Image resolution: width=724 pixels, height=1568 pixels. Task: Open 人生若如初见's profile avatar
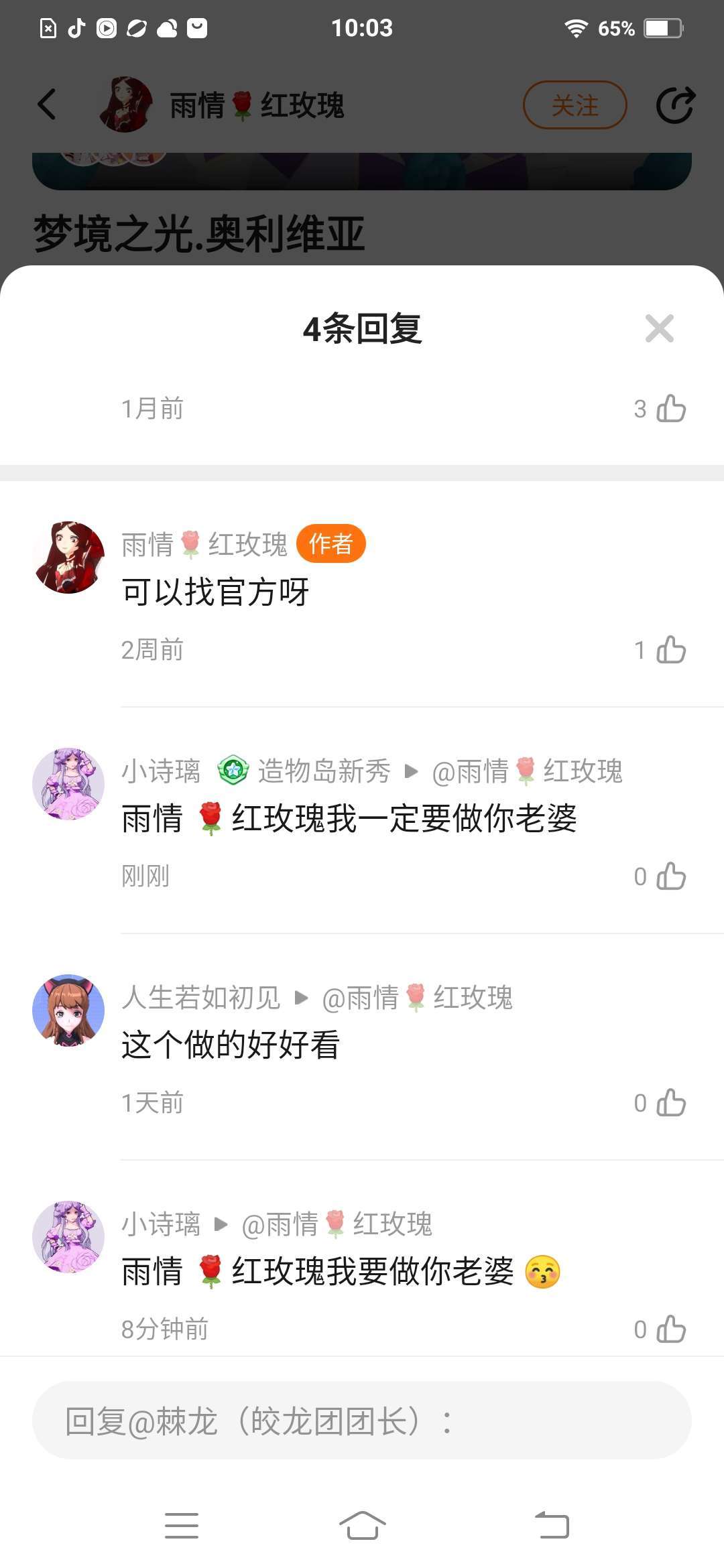pos(68,1010)
